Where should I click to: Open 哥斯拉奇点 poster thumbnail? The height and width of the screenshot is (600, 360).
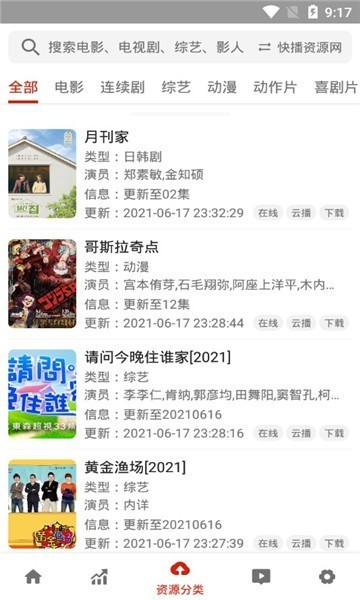[x=42, y=284]
